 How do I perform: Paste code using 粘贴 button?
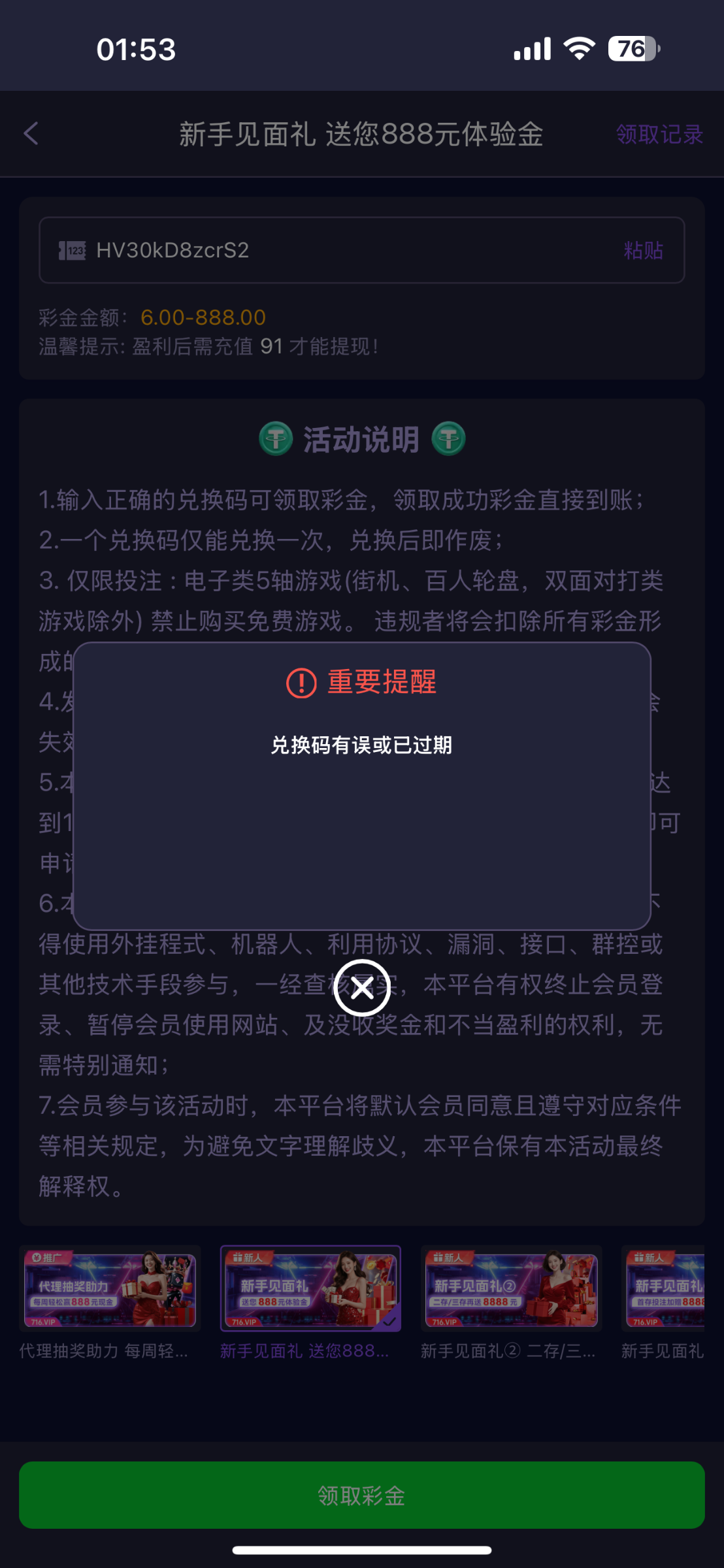pyautogui.click(x=643, y=250)
